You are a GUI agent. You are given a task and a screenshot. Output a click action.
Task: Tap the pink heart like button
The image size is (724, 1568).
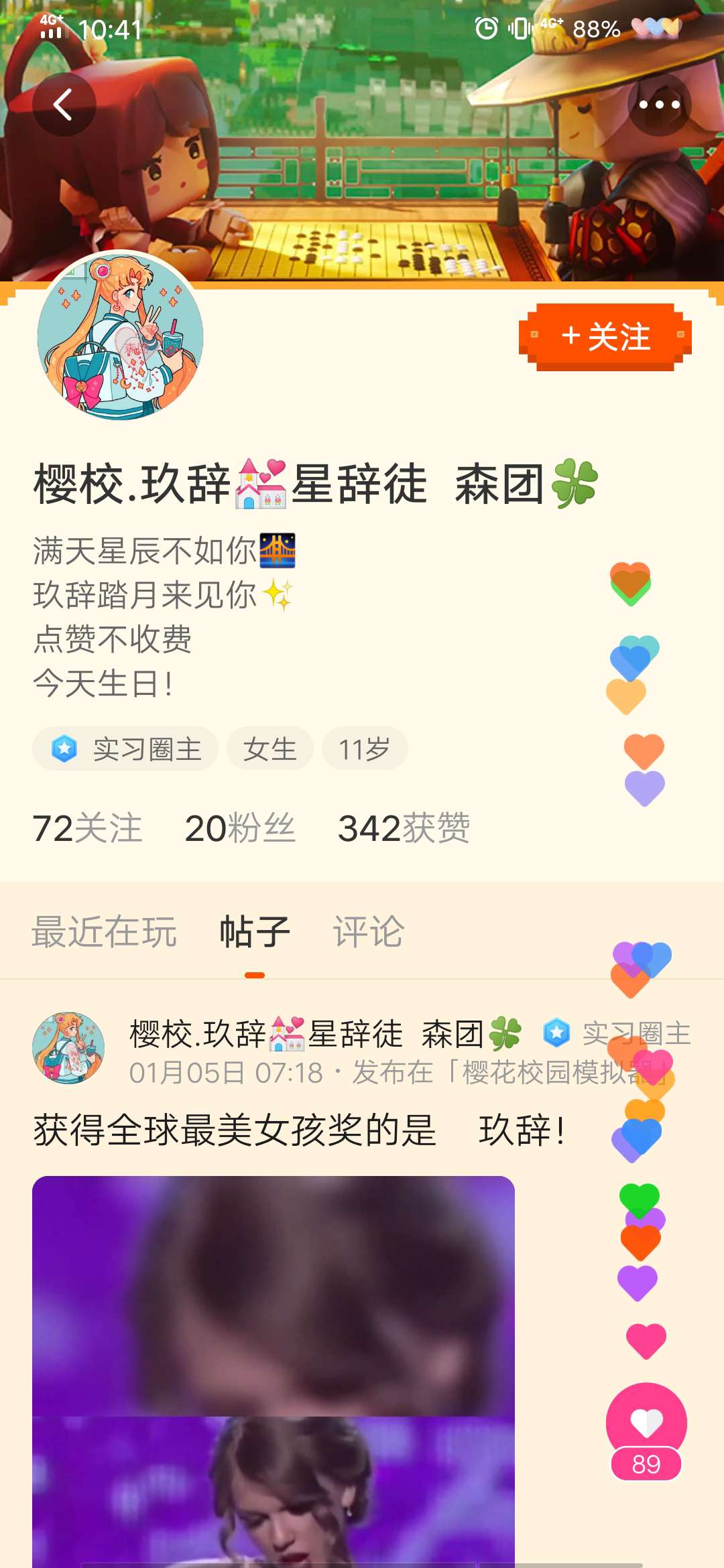click(x=646, y=1423)
